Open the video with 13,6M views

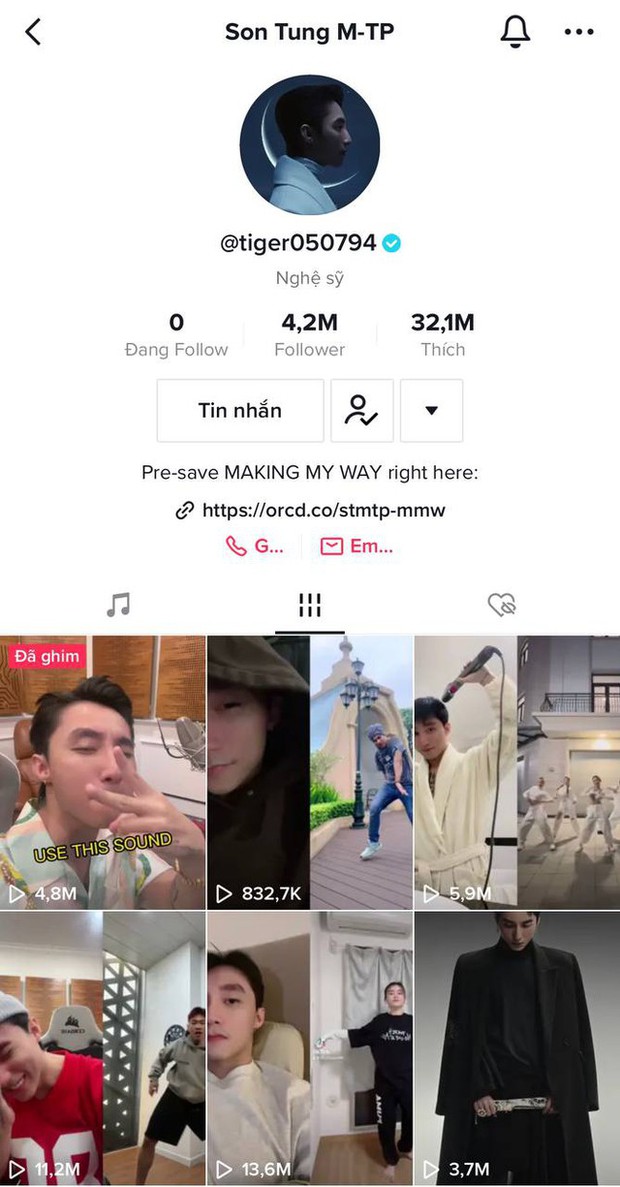click(x=309, y=1045)
